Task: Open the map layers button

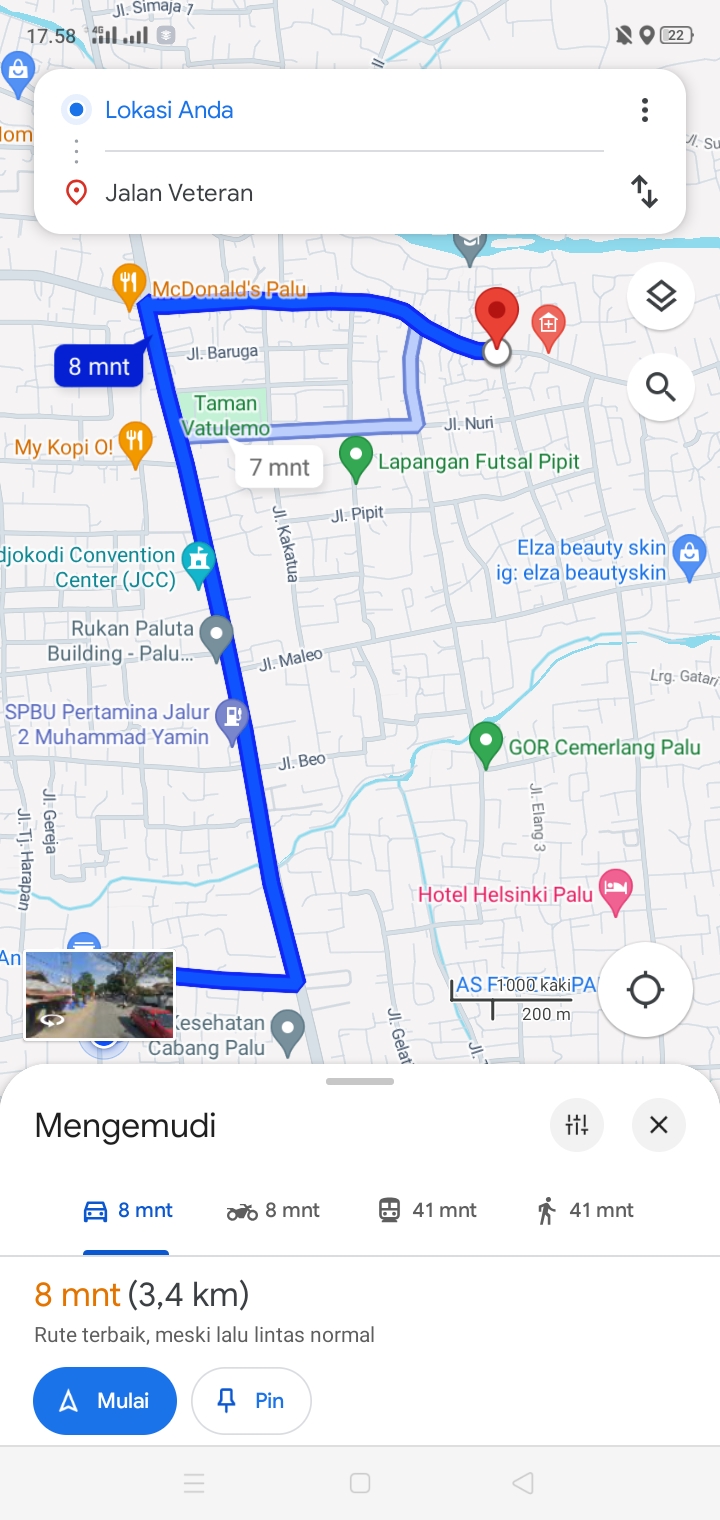Action: pos(661,296)
